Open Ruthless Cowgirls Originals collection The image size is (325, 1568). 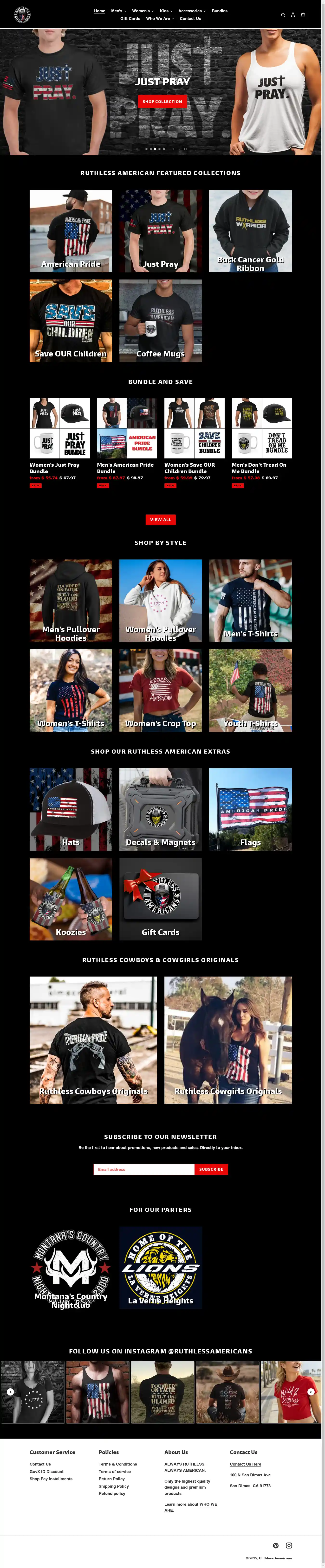(x=228, y=1040)
